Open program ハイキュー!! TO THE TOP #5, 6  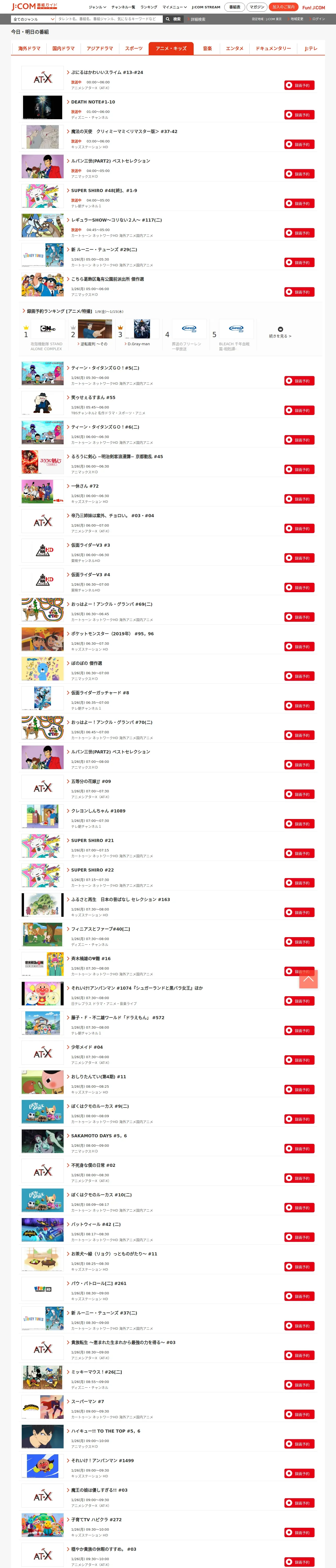(105, 1431)
